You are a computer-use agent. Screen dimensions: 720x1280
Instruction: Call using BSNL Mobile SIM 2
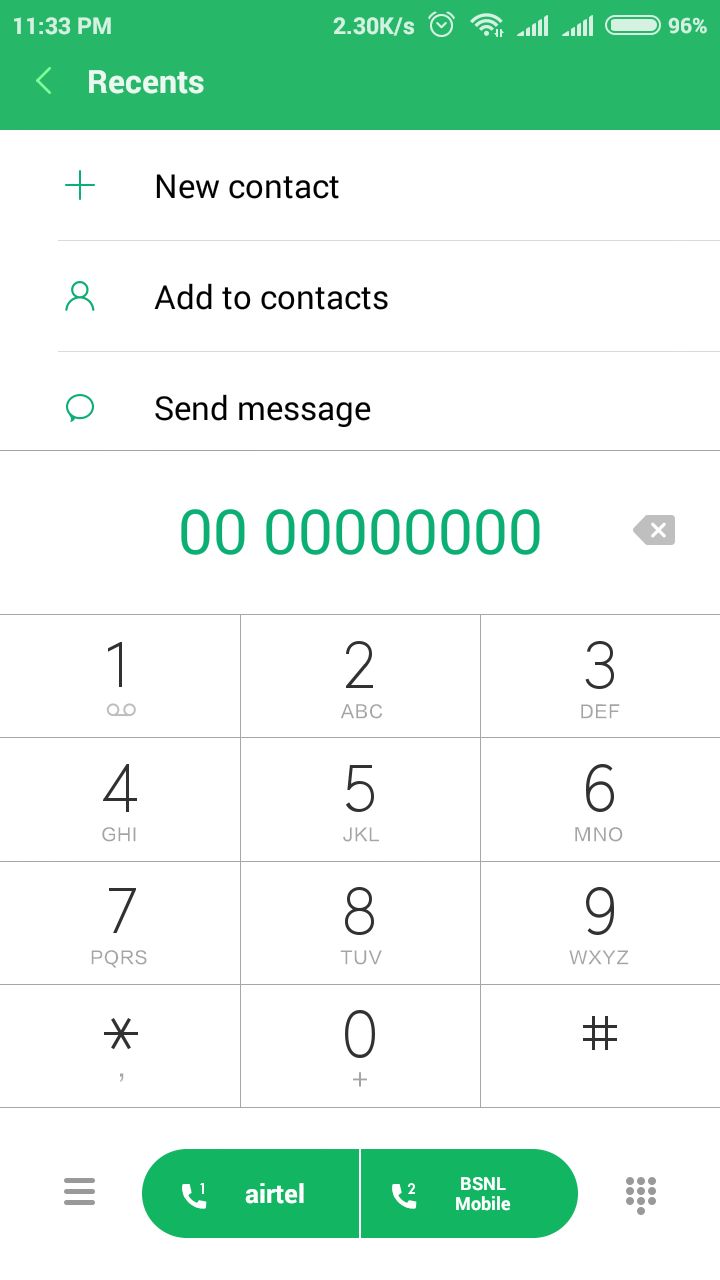[469, 1194]
